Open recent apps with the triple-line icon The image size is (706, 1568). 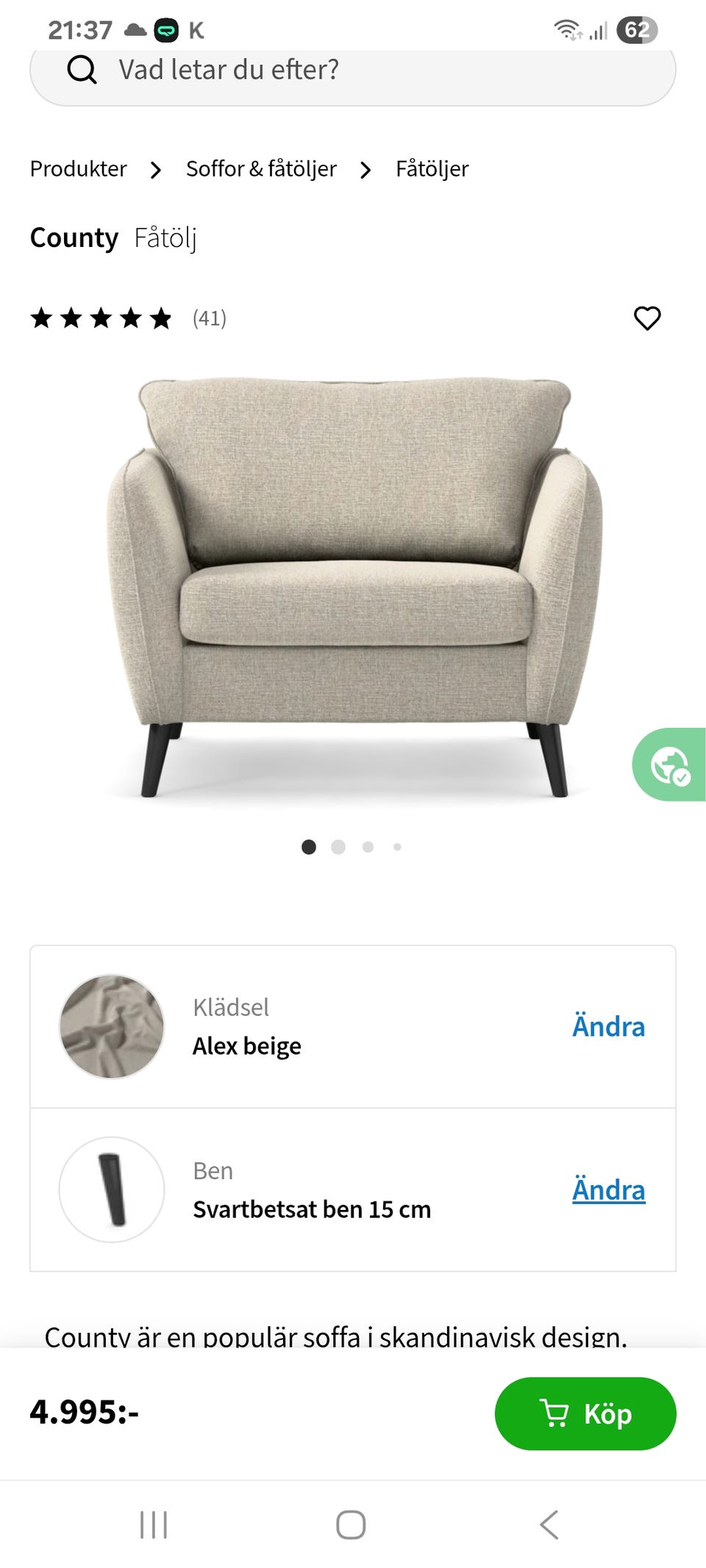click(x=152, y=1525)
